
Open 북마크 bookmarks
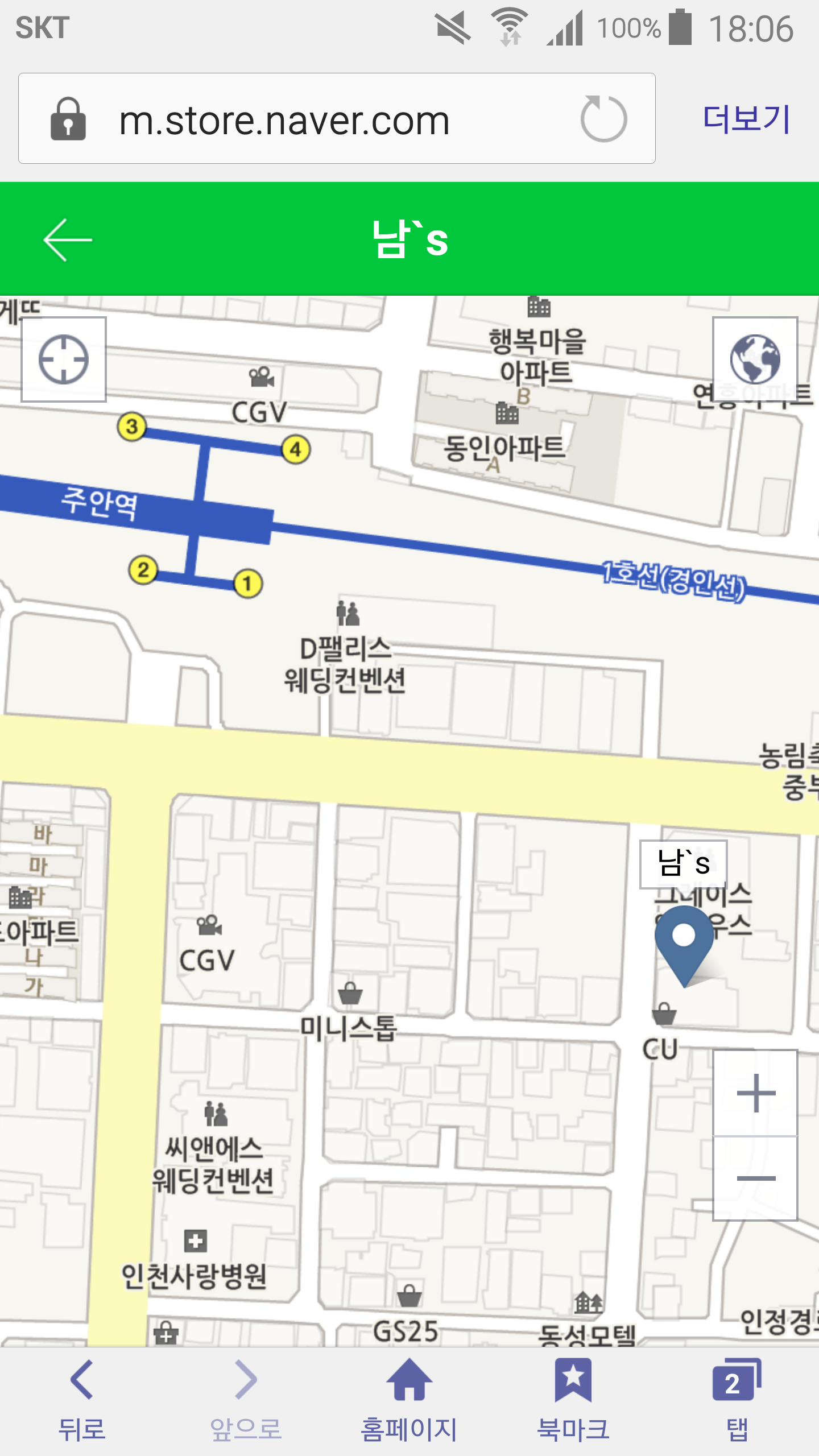[x=573, y=1400]
